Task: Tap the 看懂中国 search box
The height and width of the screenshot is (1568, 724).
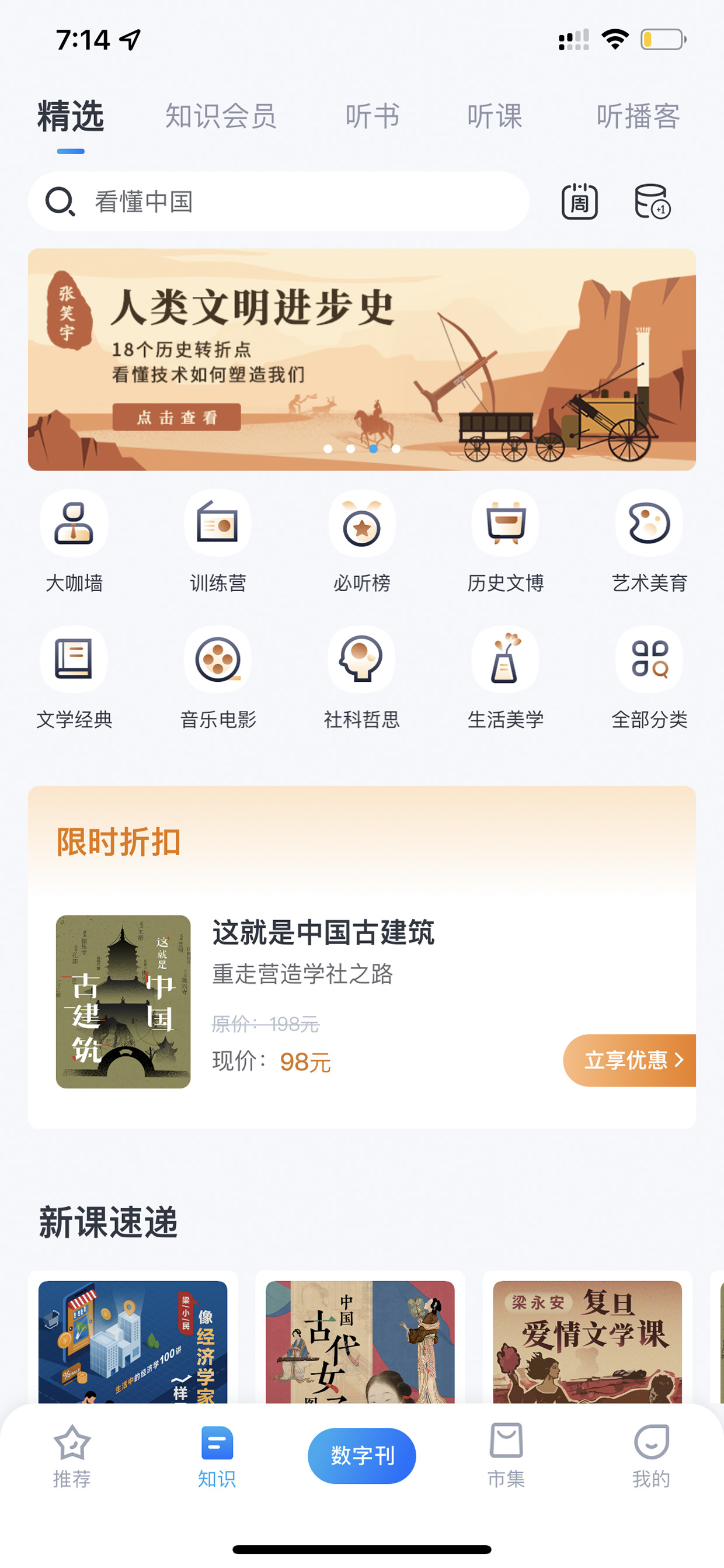Action: click(x=279, y=201)
